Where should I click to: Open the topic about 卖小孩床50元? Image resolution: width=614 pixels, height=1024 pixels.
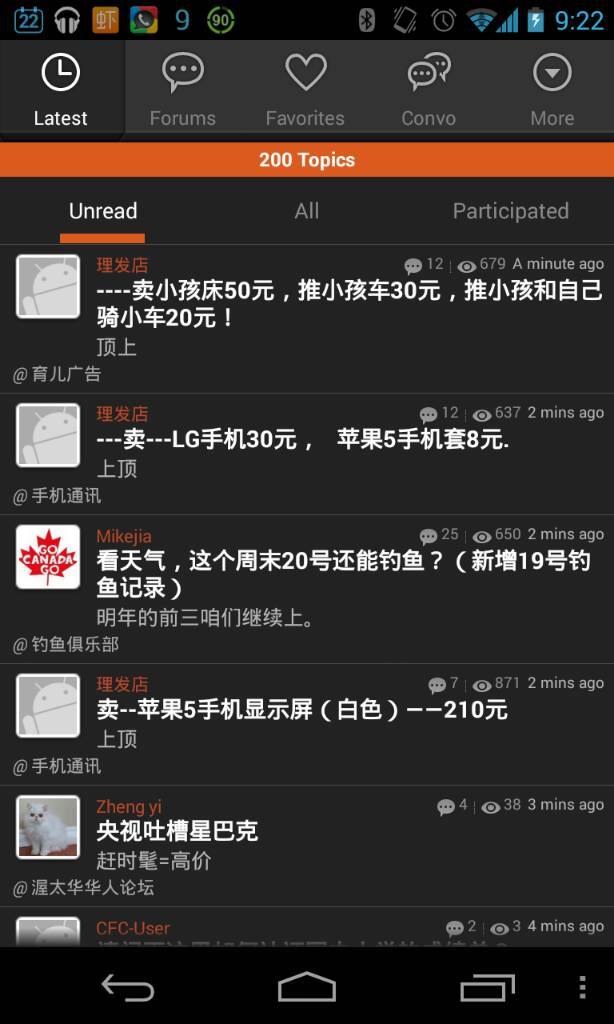(x=349, y=304)
